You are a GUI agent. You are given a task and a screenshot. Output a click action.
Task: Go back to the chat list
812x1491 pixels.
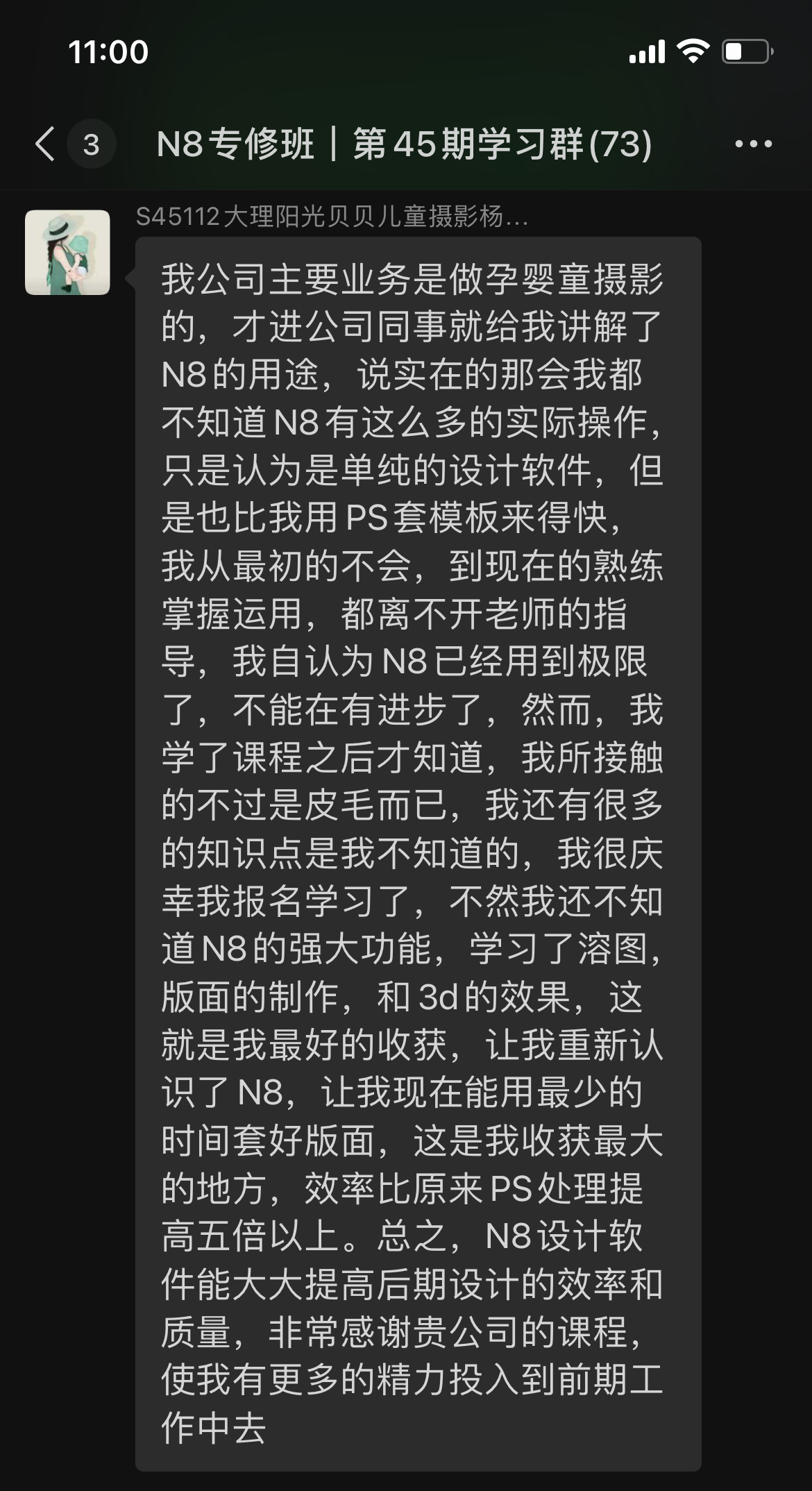coord(46,144)
